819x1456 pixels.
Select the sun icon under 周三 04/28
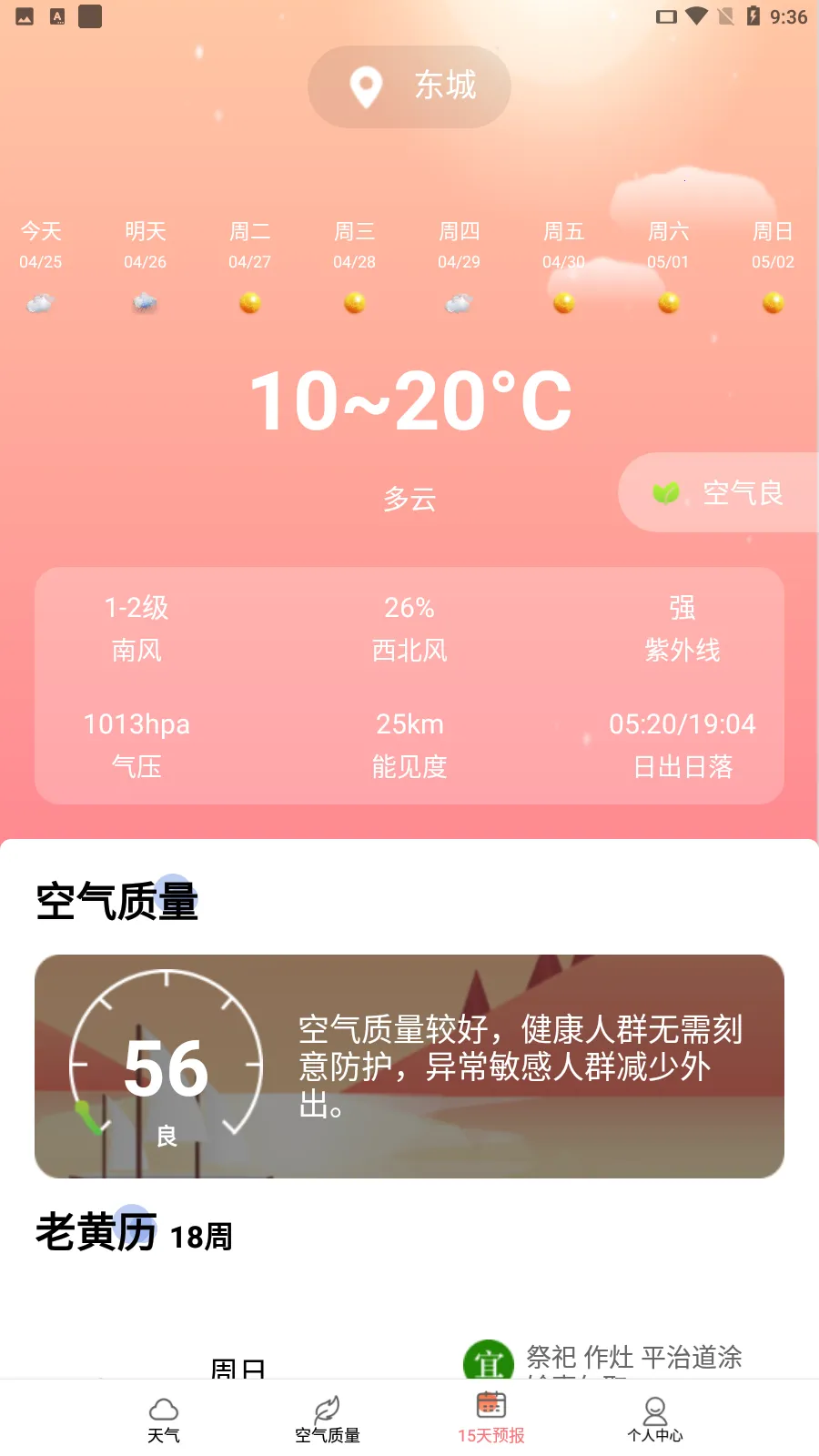pos(353,303)
